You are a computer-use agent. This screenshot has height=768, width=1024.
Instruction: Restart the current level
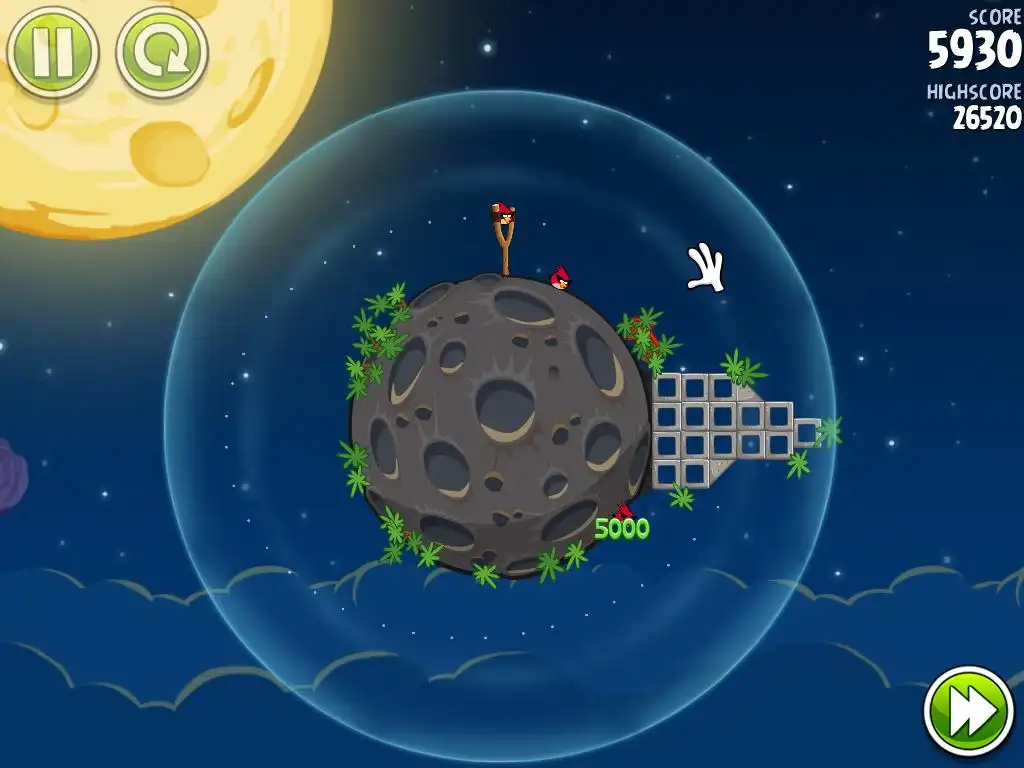click(x=161, y=52)
